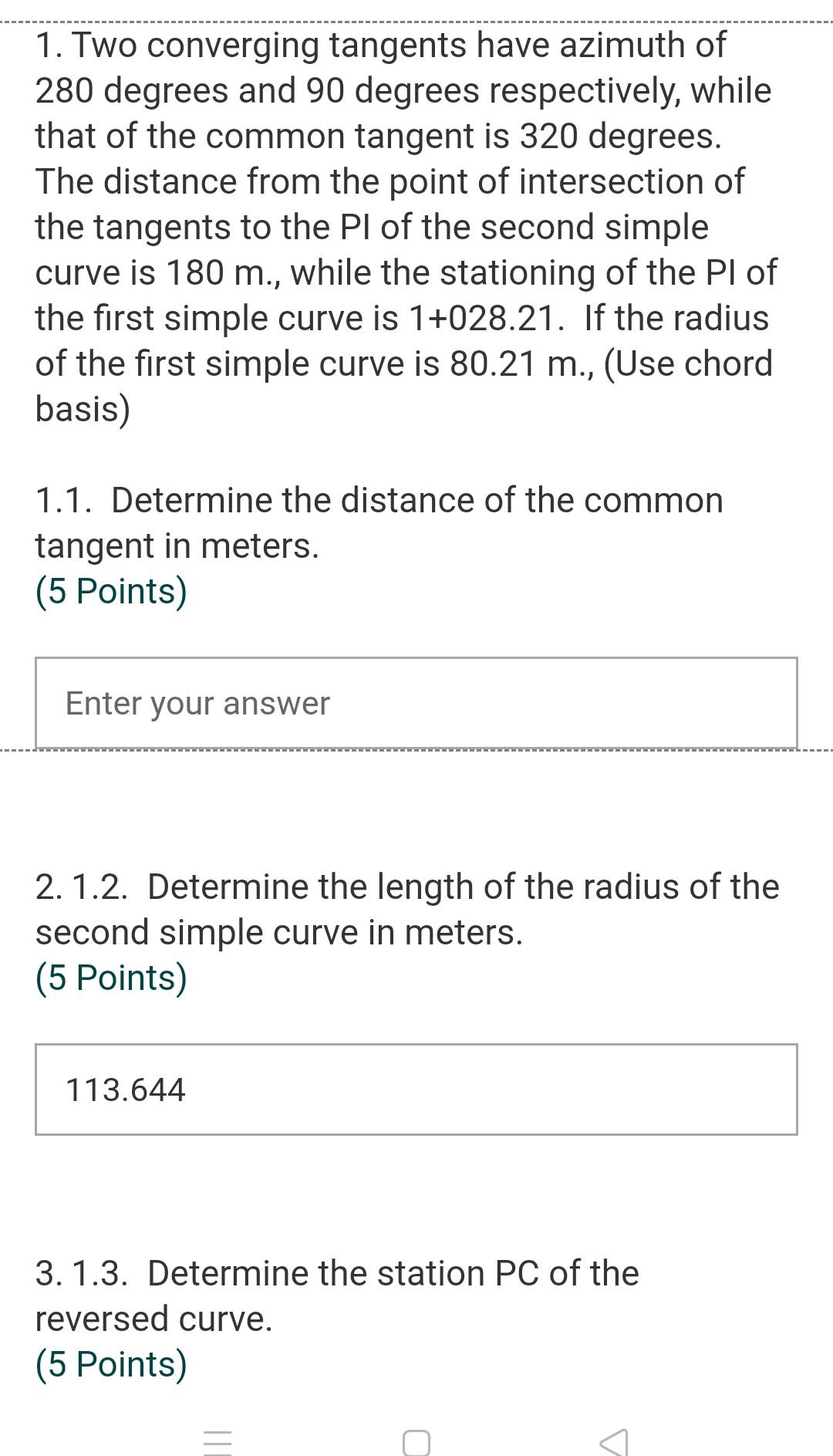Click the '(5 Points)' label under question 1.1
Image resolution: width=833 pixels, height=1456 pixels.
pyautogui.click(x=110, y=590)
